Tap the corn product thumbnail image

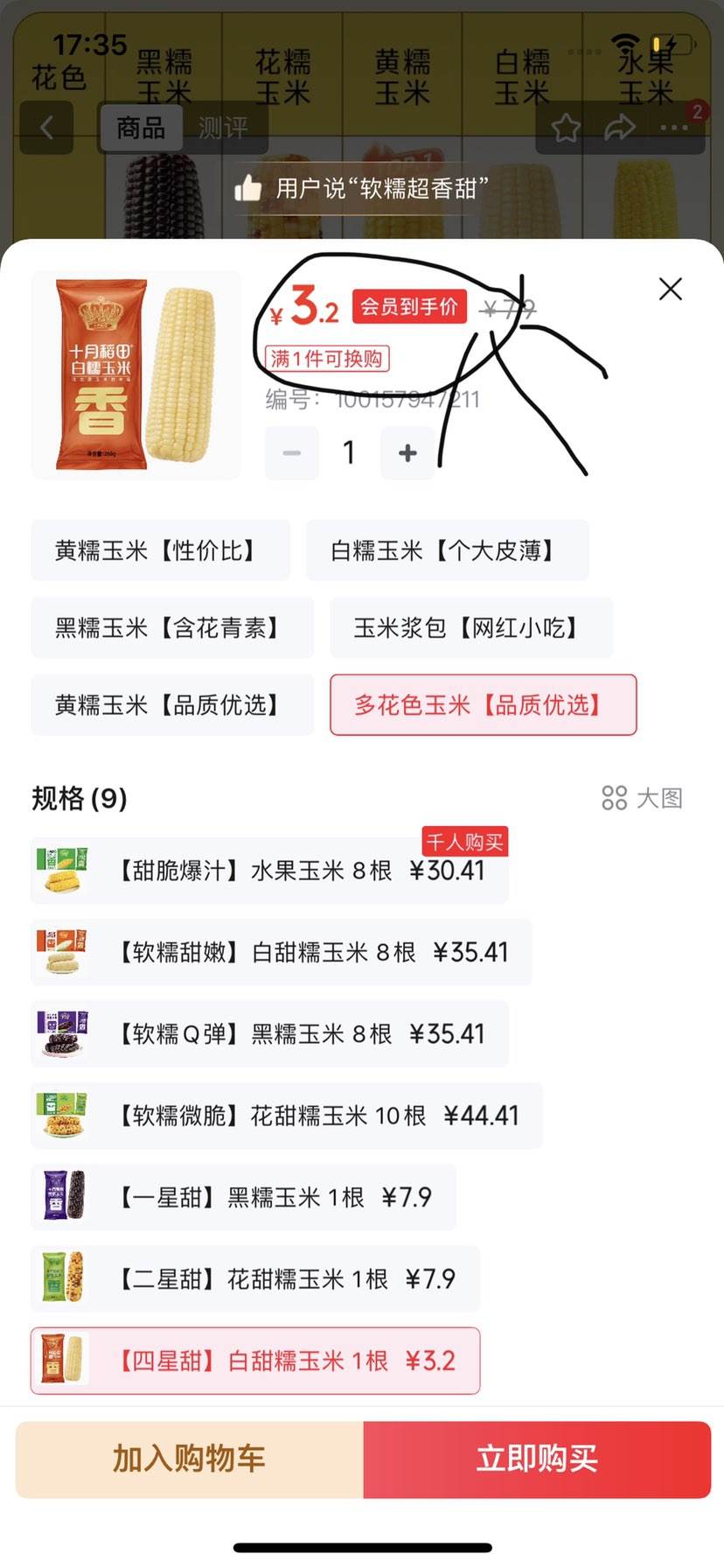(x=136, y=374)
